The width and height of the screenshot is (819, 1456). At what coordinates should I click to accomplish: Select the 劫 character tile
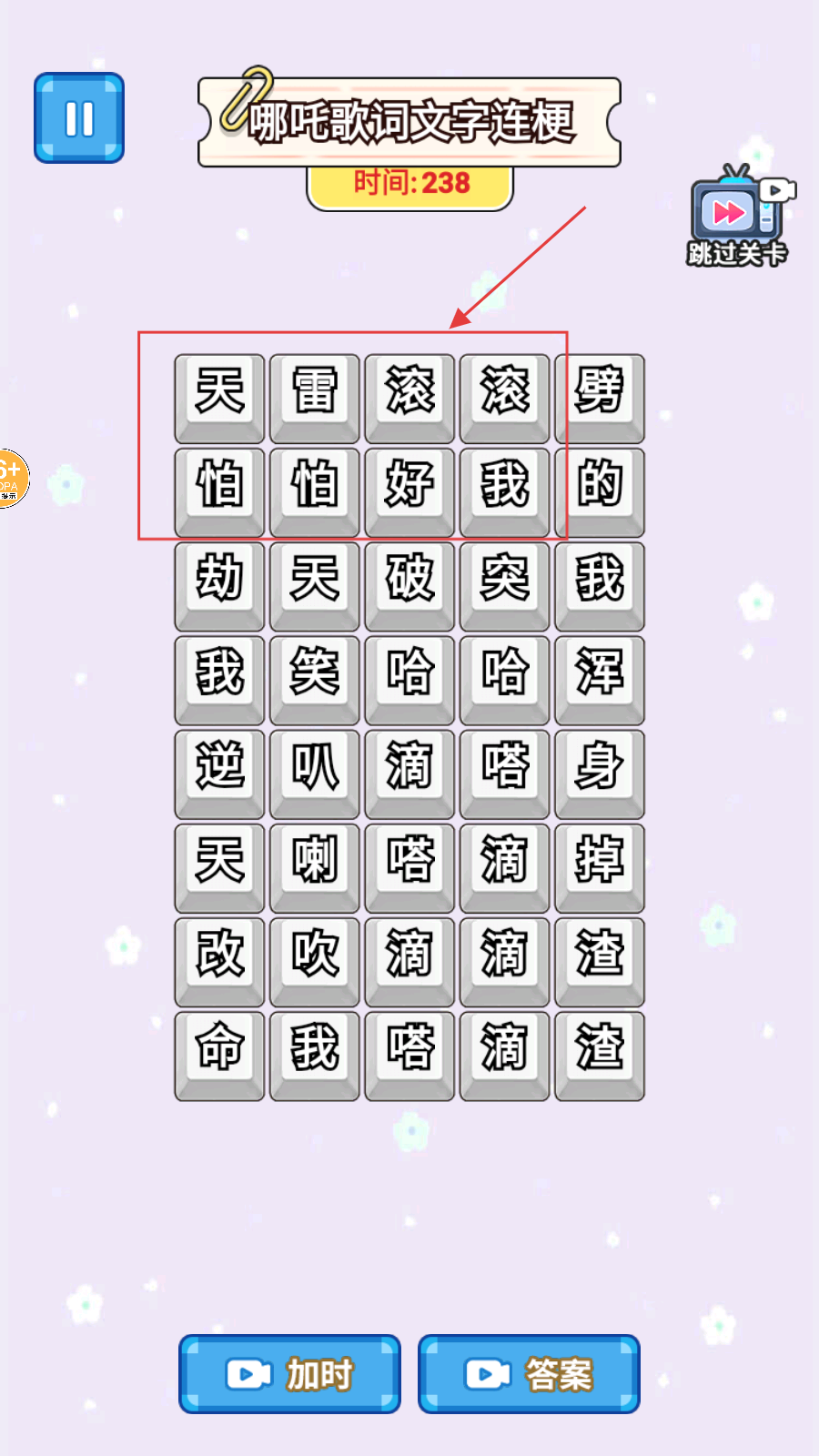click(219, 581)
